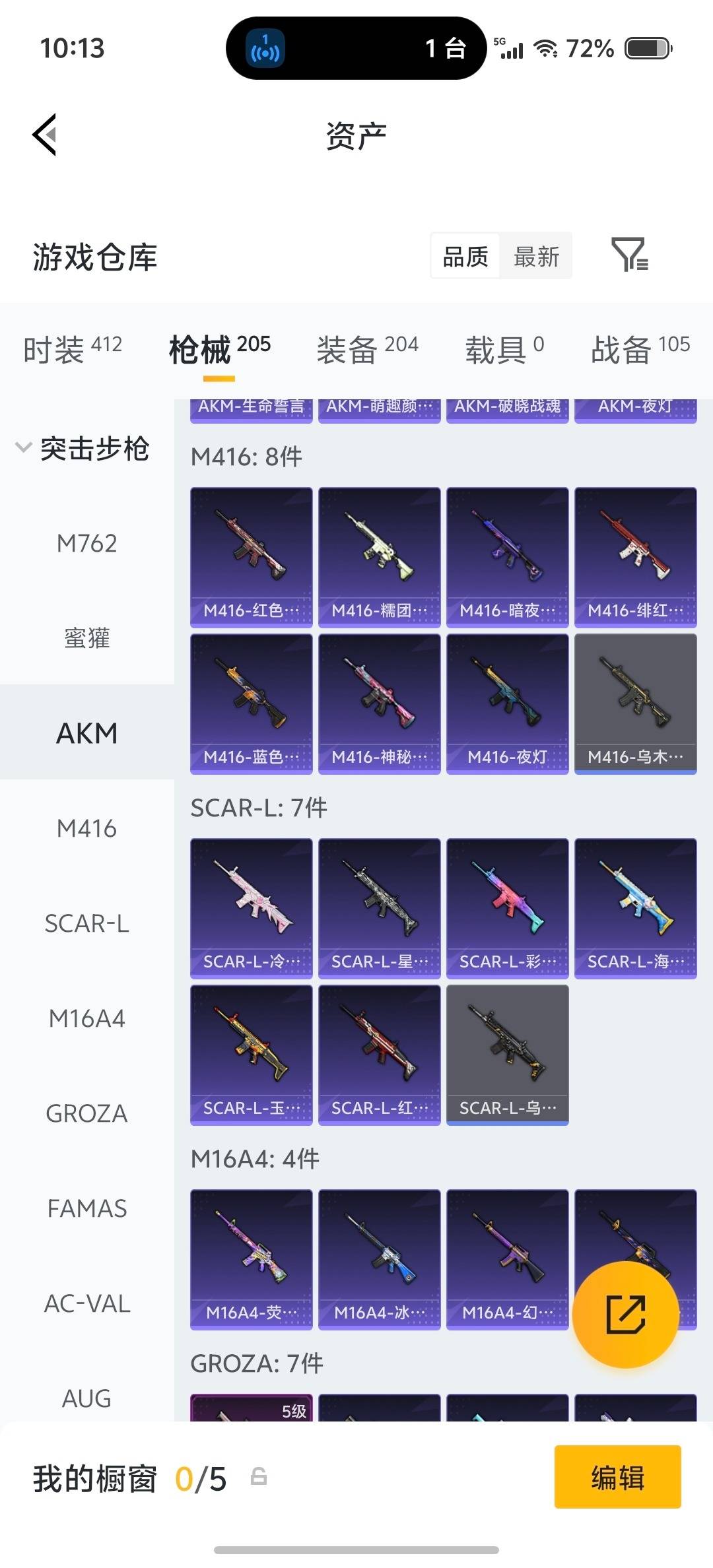Screen dimensions: 713x1568
Task: Go back using the top-left arrow
Action: tap(45, 135)
